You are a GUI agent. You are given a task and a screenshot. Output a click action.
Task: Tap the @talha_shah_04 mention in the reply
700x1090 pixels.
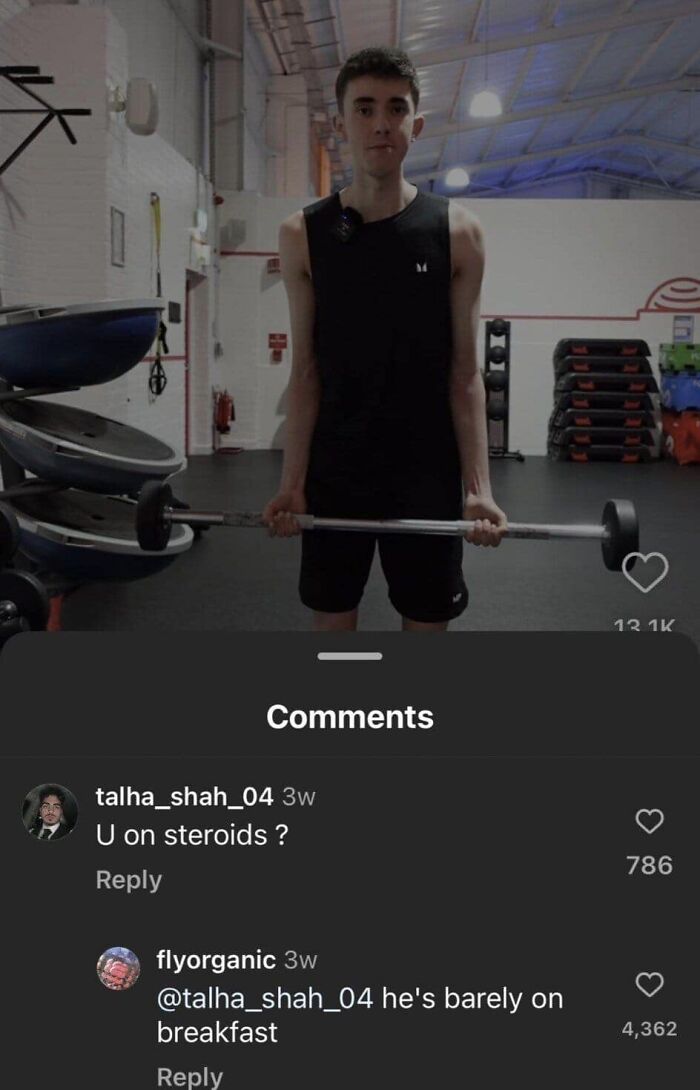(x=265, y=998)
